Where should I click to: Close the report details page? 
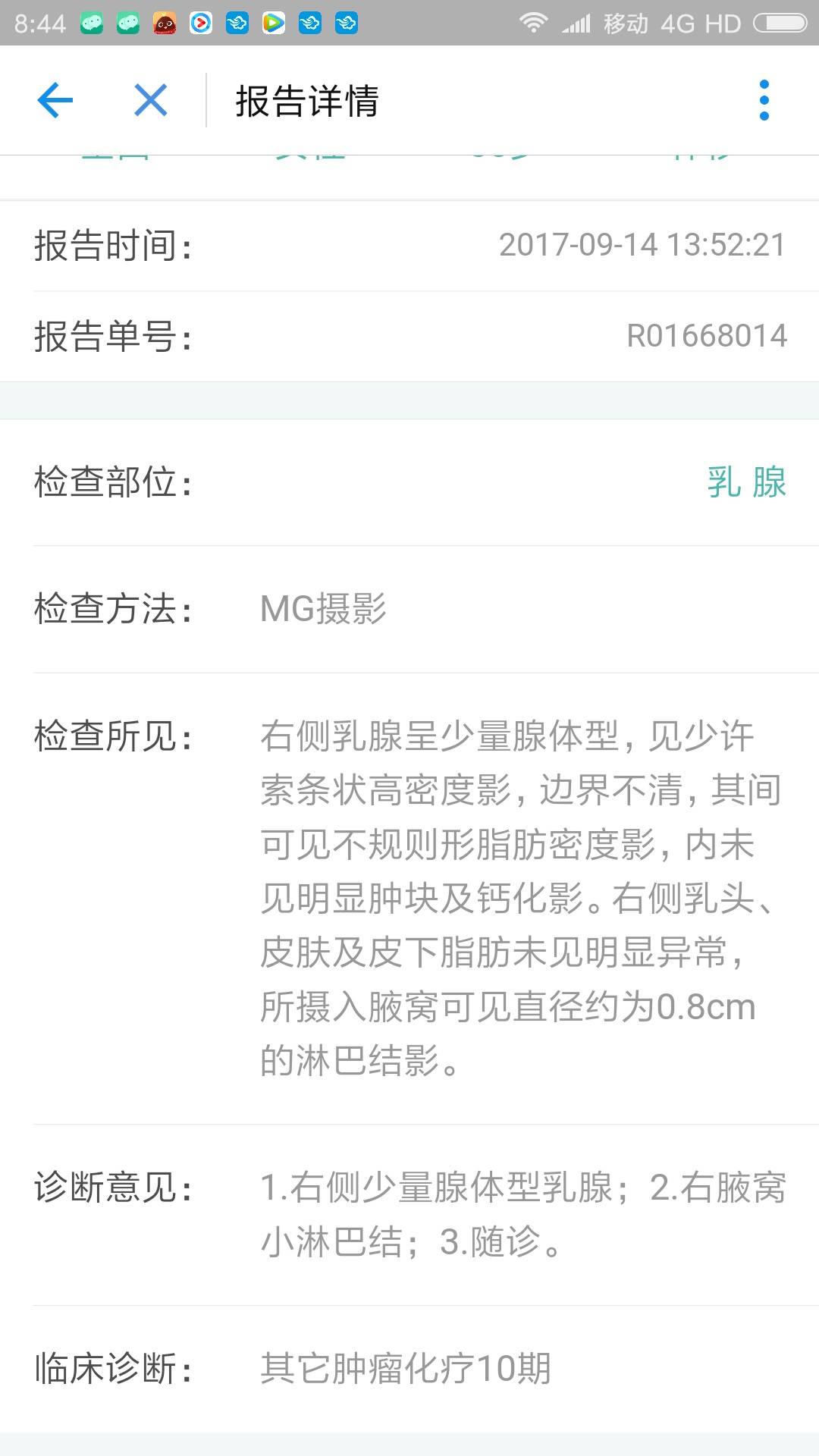(150, 100)
